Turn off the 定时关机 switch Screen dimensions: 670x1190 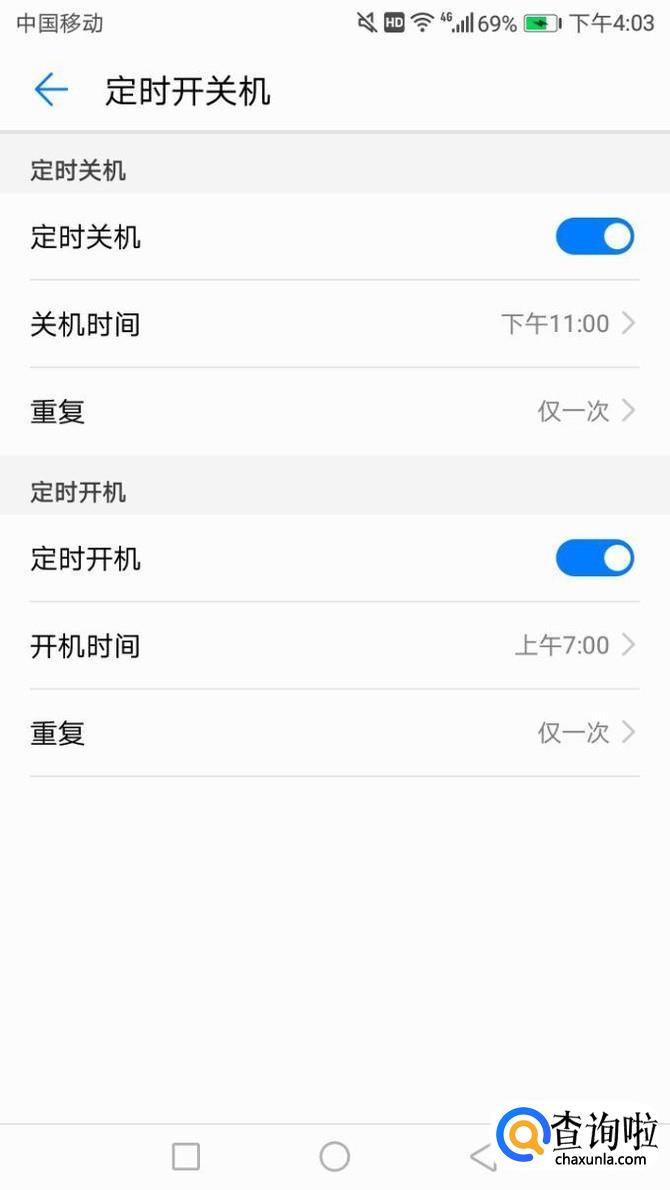click(x=594, y=237)
